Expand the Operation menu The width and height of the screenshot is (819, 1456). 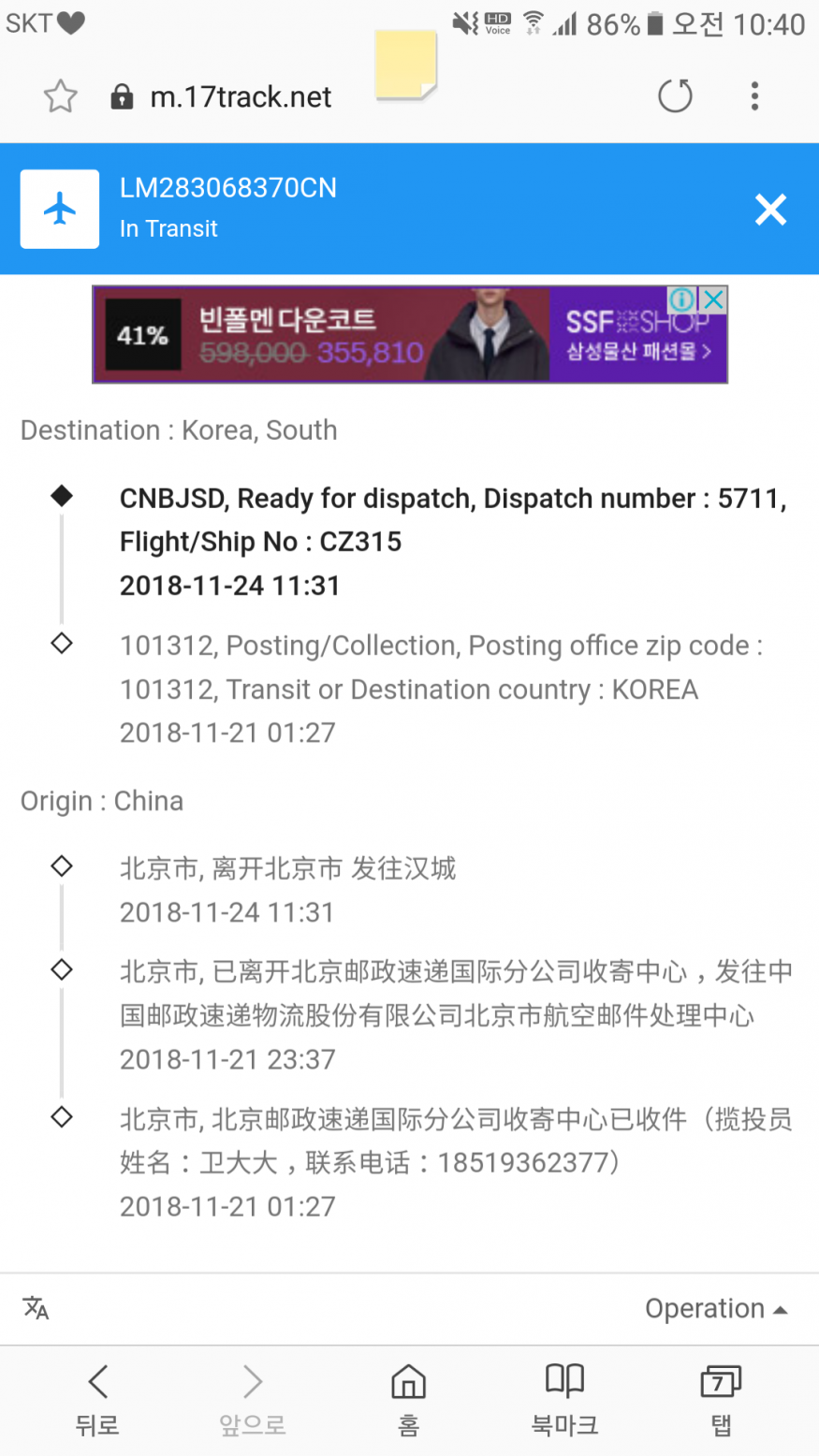coord(715,1308)
